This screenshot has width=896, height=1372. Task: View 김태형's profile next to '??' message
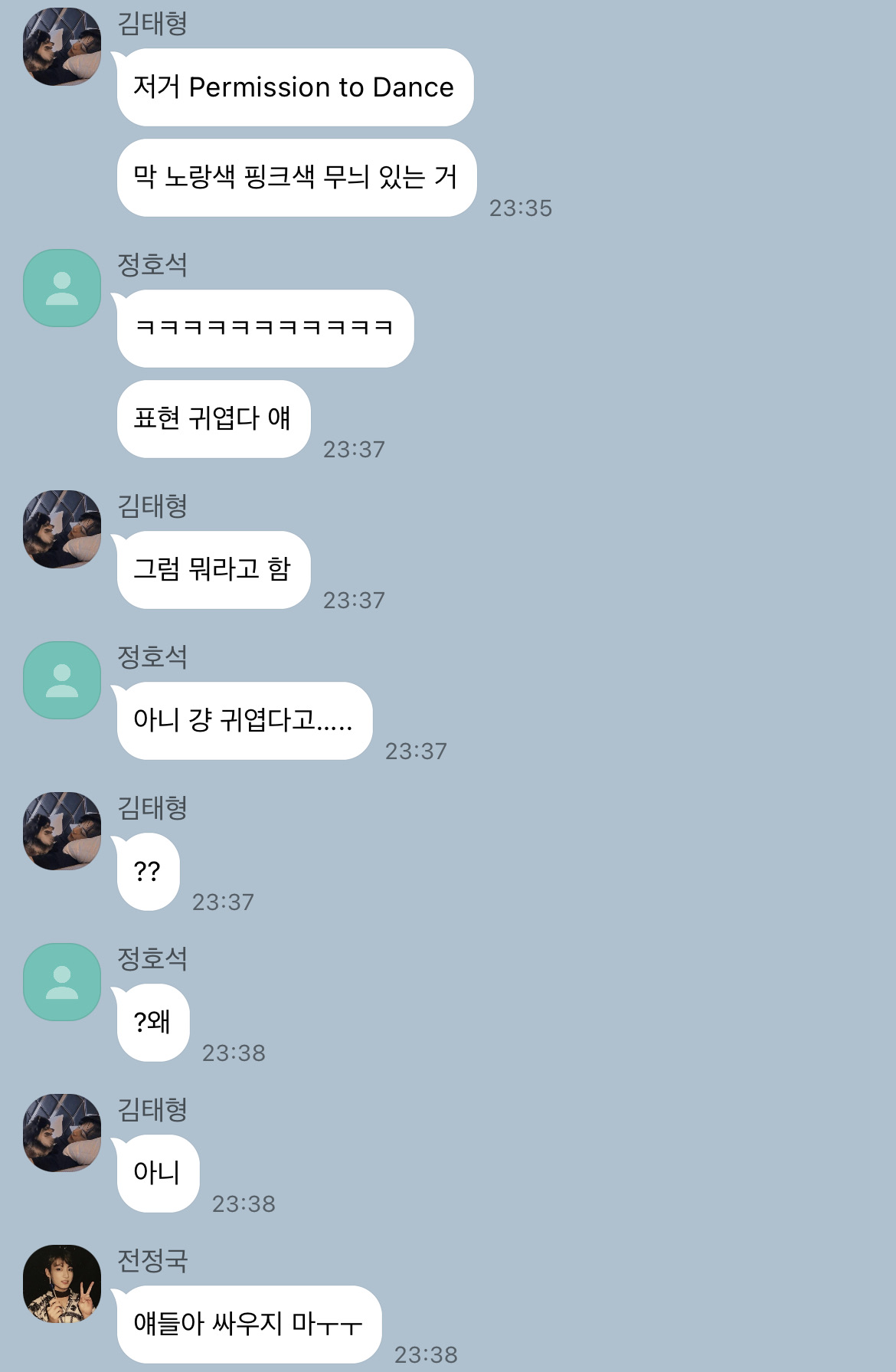pyautogui.click(x=62, y=831)
